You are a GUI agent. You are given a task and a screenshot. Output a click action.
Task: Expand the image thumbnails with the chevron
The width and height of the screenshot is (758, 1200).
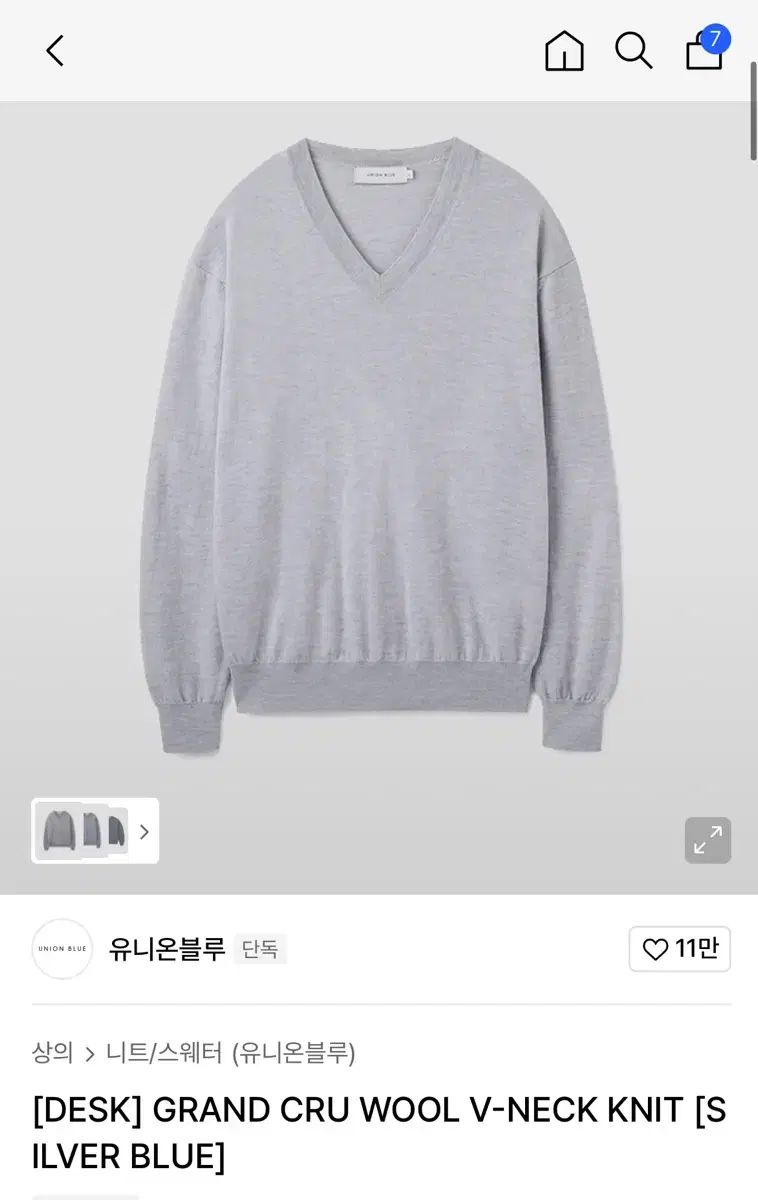coord(143,831)
